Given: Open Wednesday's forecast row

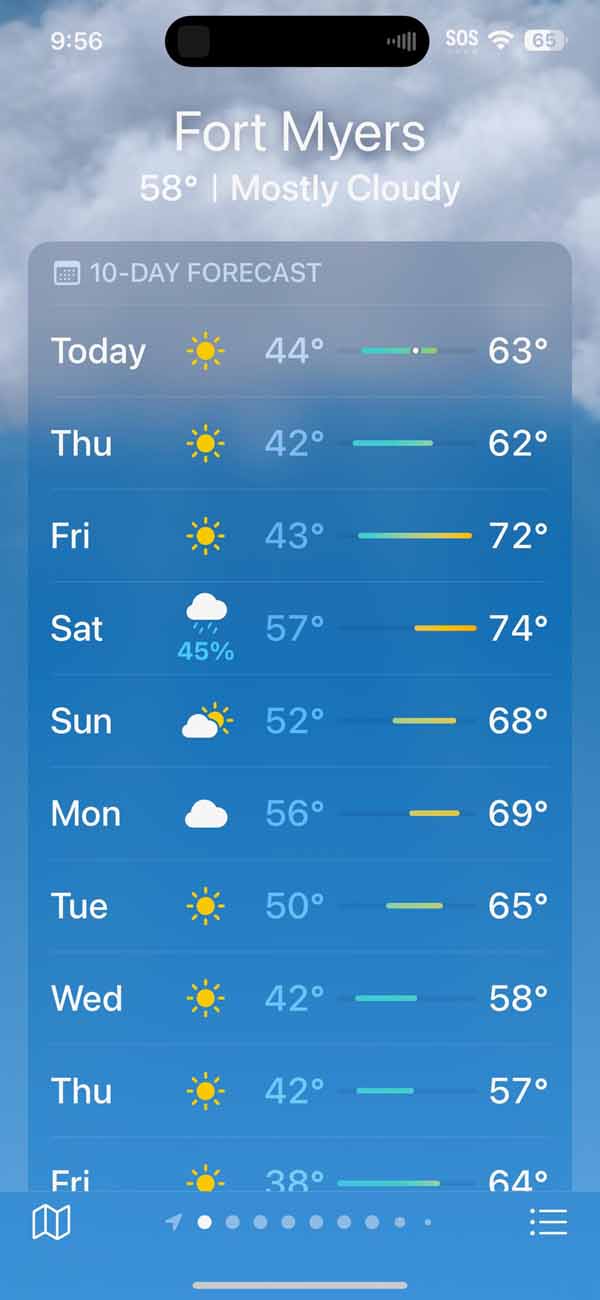Looking at the screenshot, I should click(300, 998).
